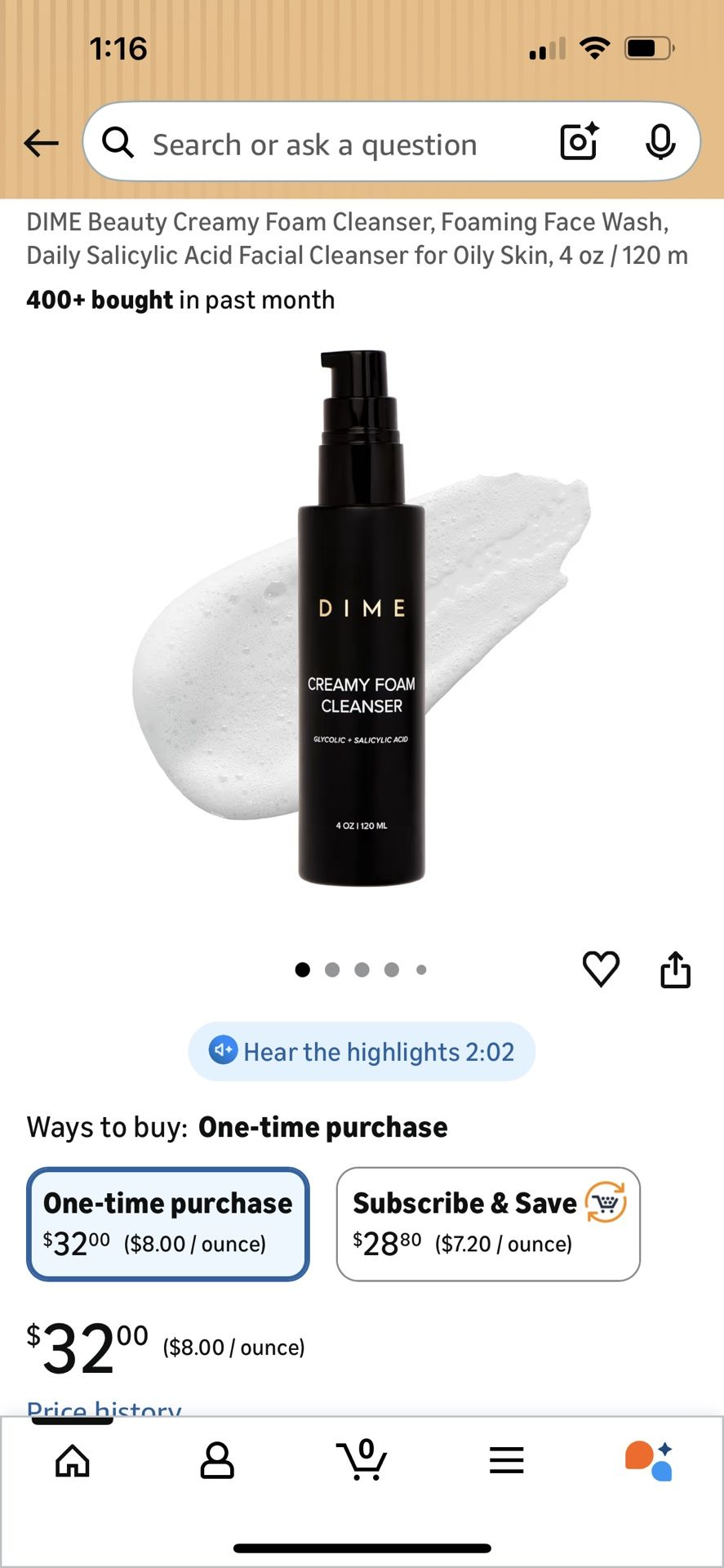Image resolution: width=724 pixels, height=1568 pixels.
Task: Go back with the arrow icon
Action: pos(41,144)
